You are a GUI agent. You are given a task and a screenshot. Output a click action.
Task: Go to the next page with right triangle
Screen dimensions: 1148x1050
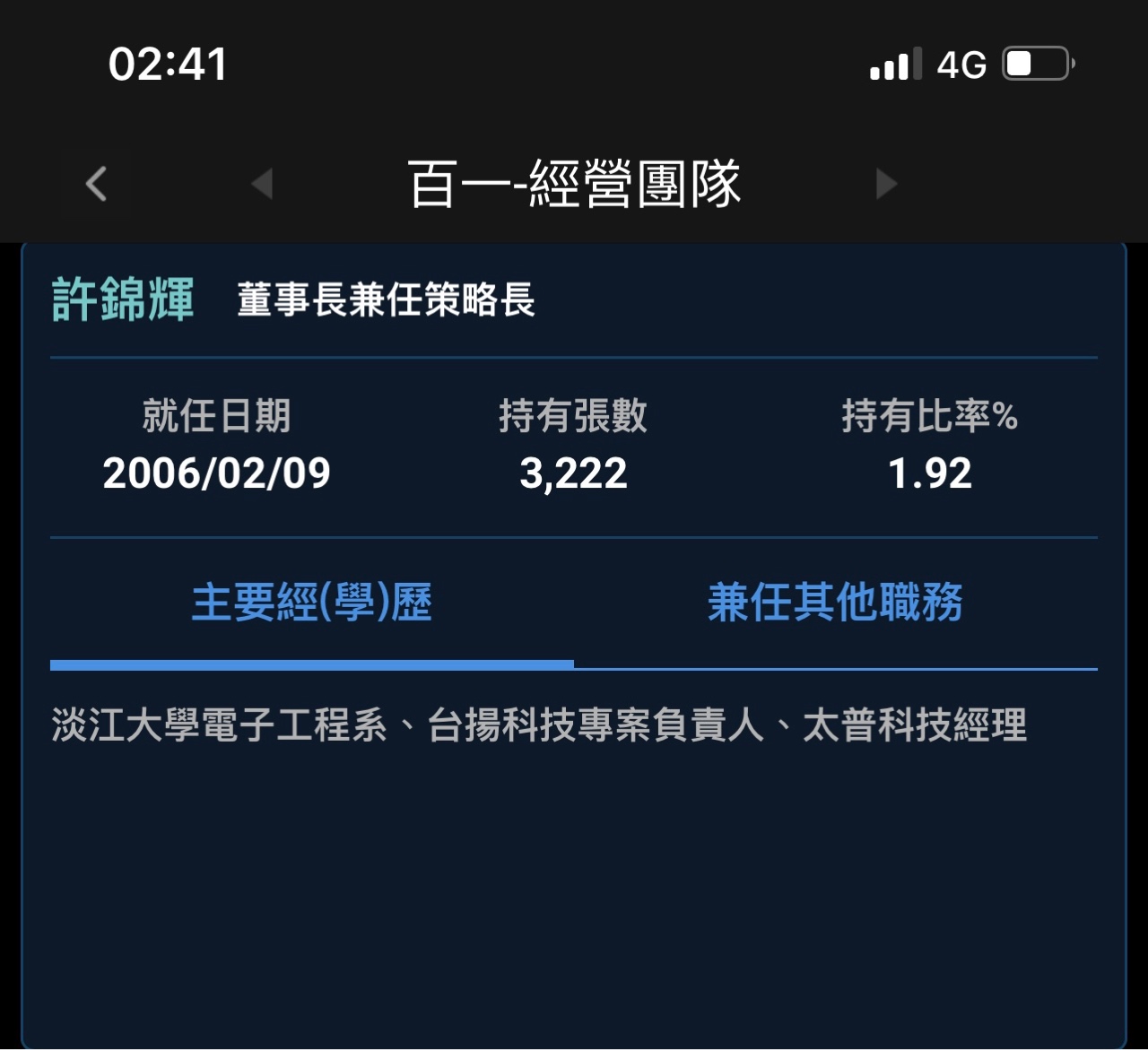(886, 184)
